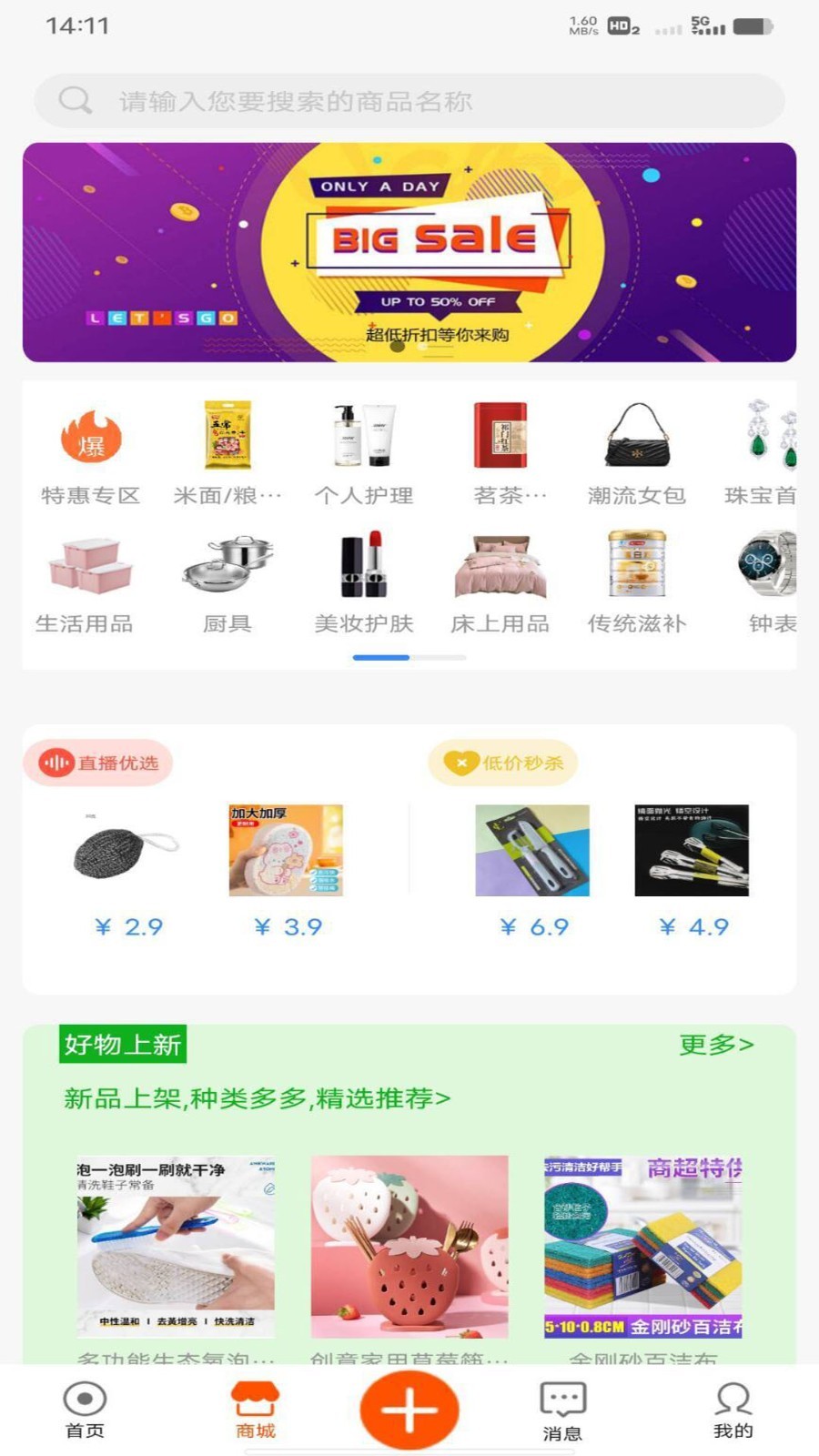Open the 传统滋补 category
The height and width of the screenshot is (1456, 819).
point(636,584)
